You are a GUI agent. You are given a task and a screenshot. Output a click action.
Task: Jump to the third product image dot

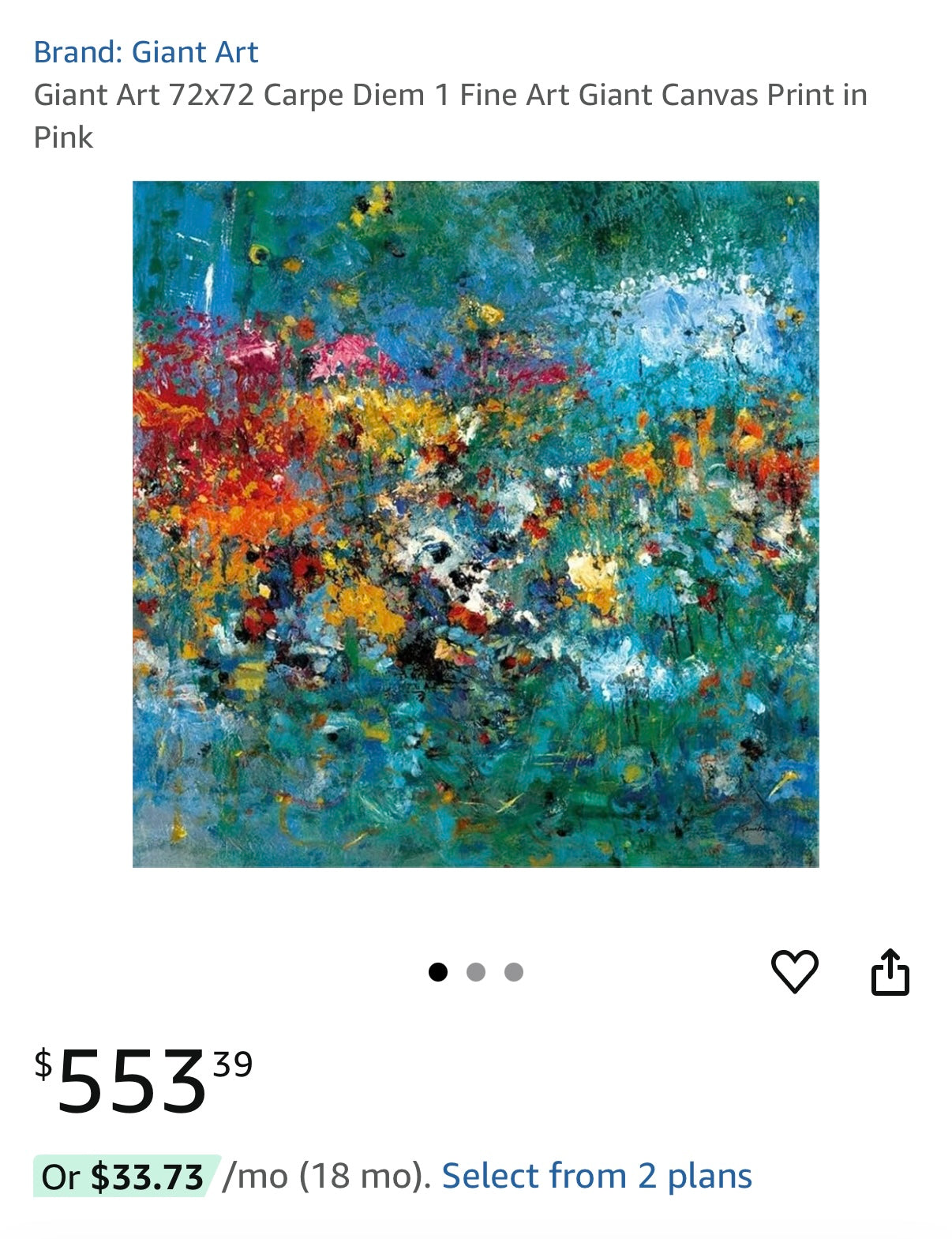514,972
